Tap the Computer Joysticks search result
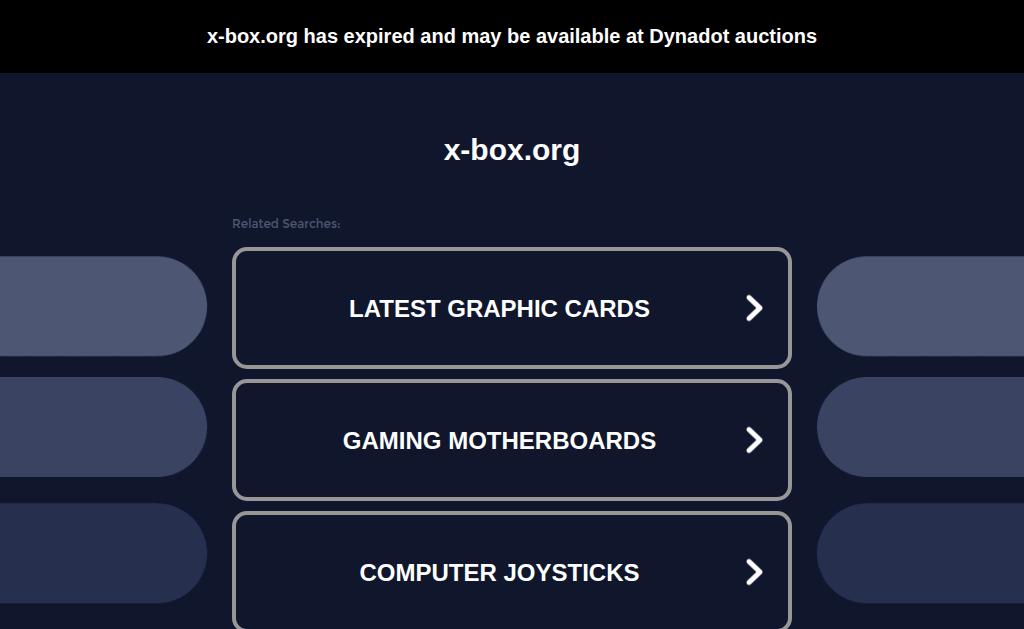 click(x=511, y=571)
